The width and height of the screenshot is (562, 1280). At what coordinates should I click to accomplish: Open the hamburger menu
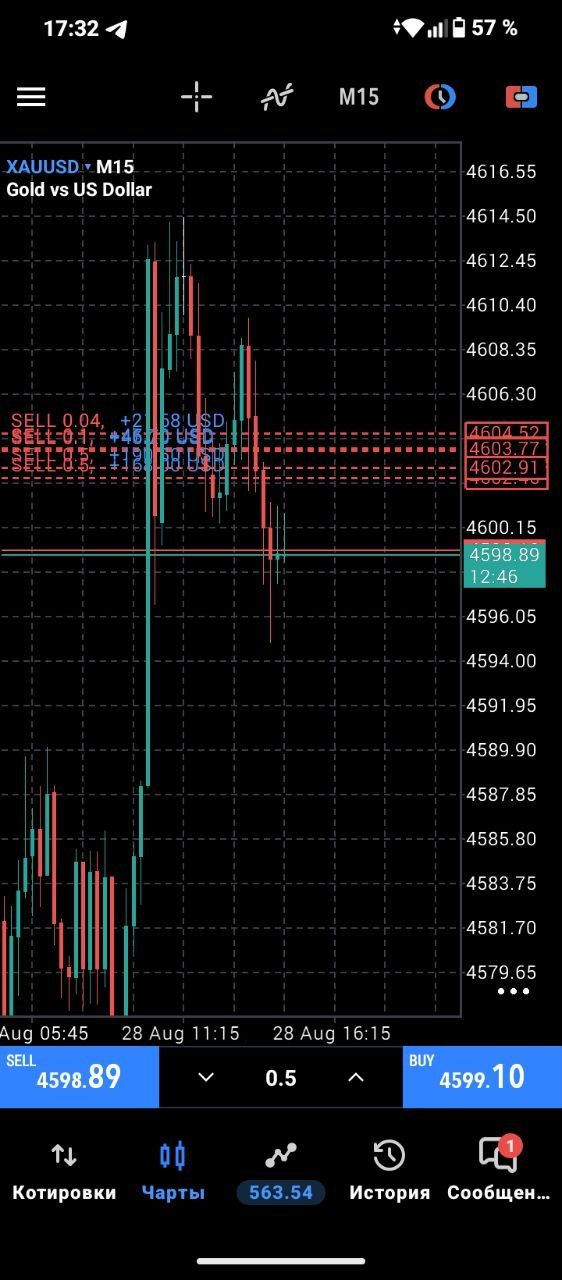tap(31, 97)
